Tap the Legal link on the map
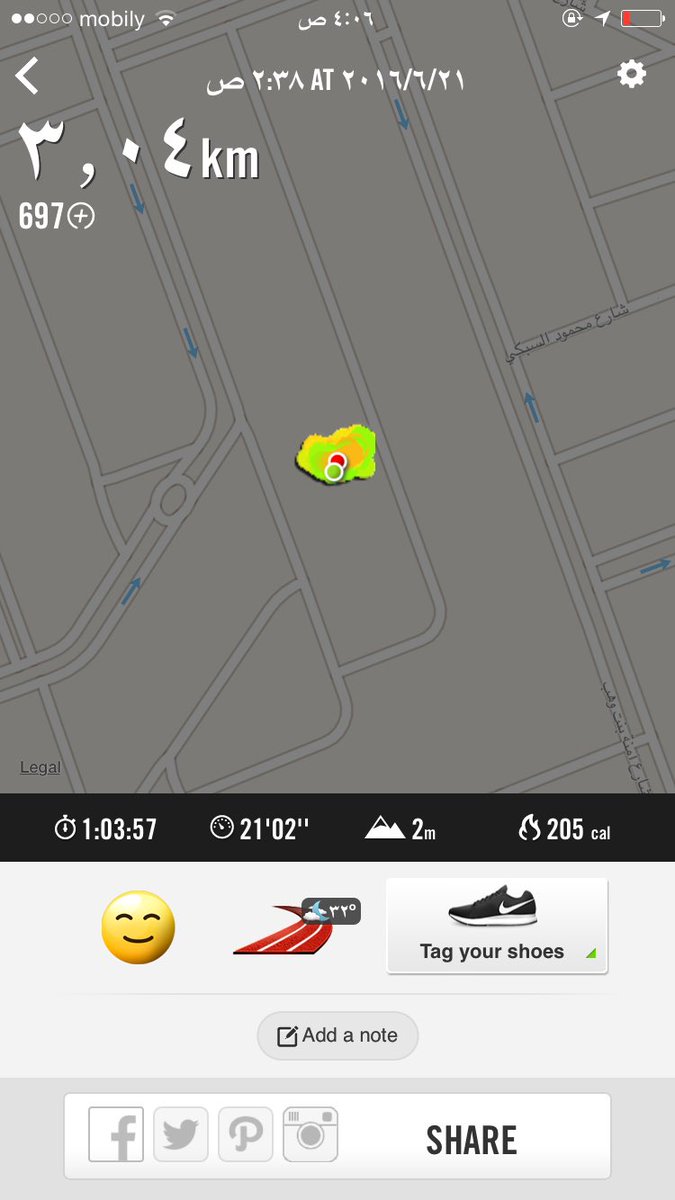The image size is (675, 1200). coord(40,767)
